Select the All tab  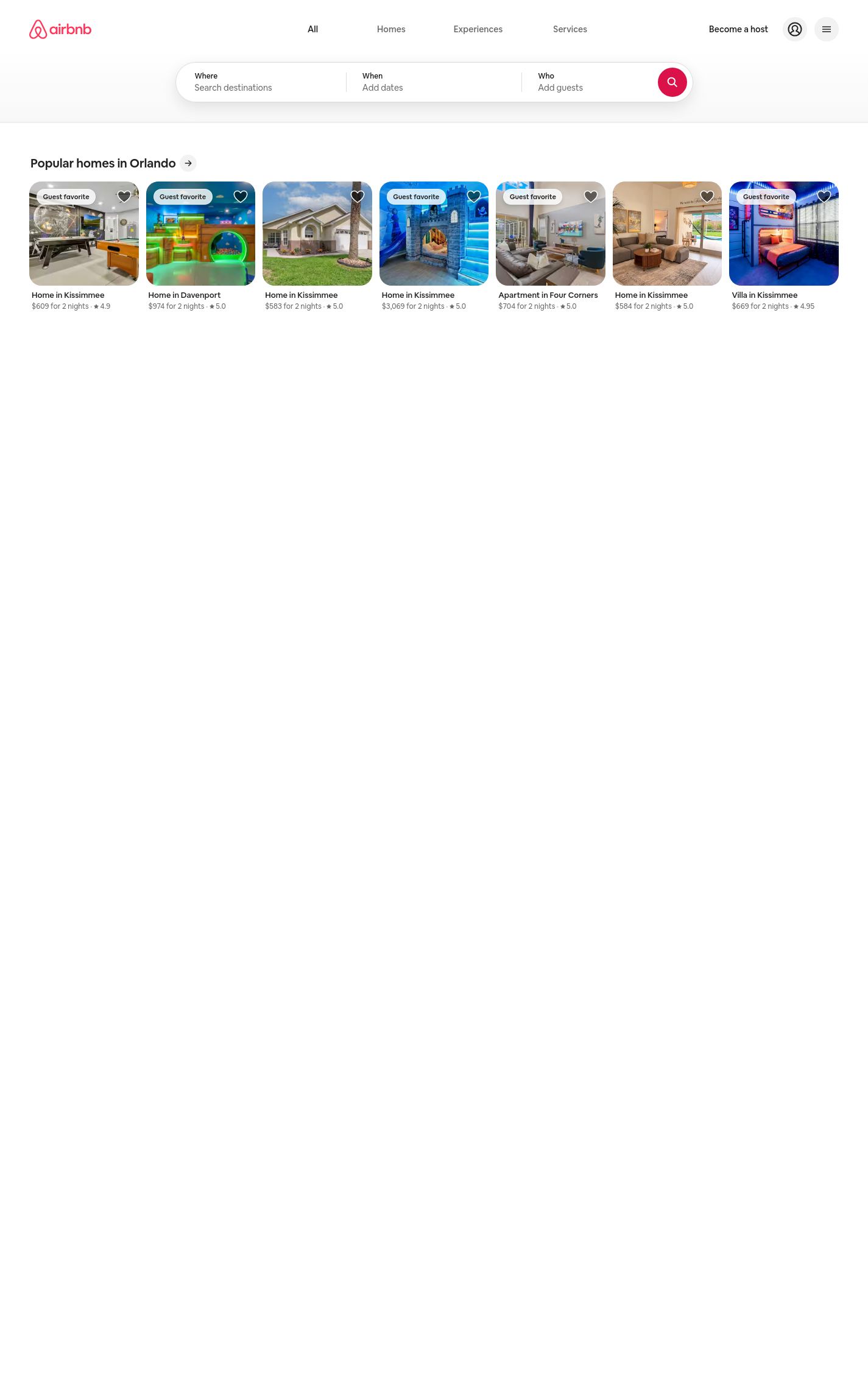[312, 29]
